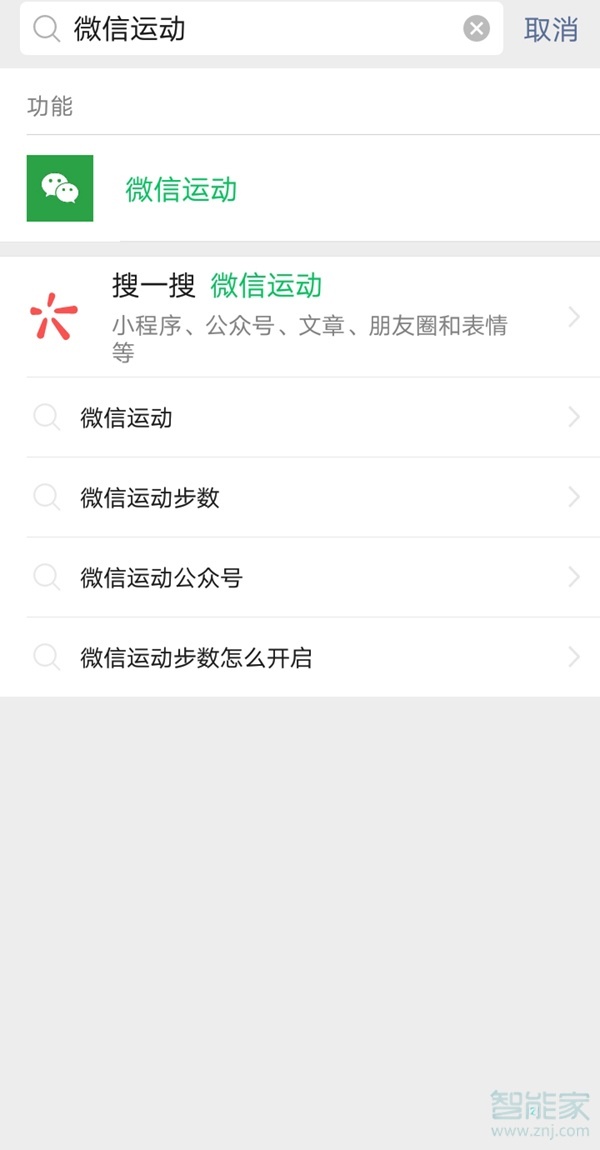600x1150 pixels.
Task: Cancel the search with 取消
Action: pyautogui.click(x=551, y=30)
